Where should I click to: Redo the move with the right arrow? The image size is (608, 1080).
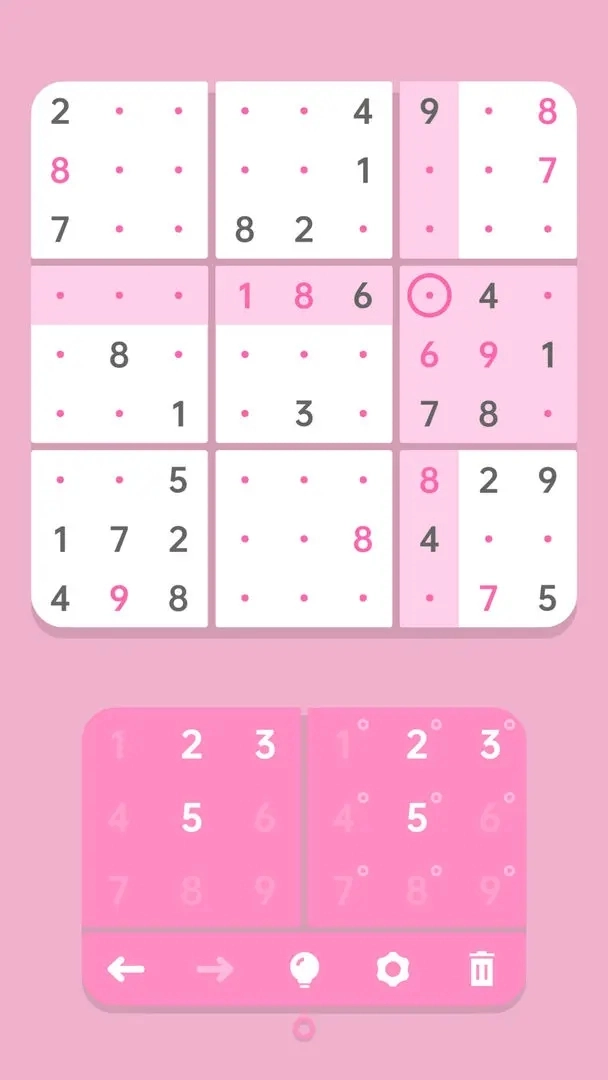pyautogui.click(x=215, y=968)
